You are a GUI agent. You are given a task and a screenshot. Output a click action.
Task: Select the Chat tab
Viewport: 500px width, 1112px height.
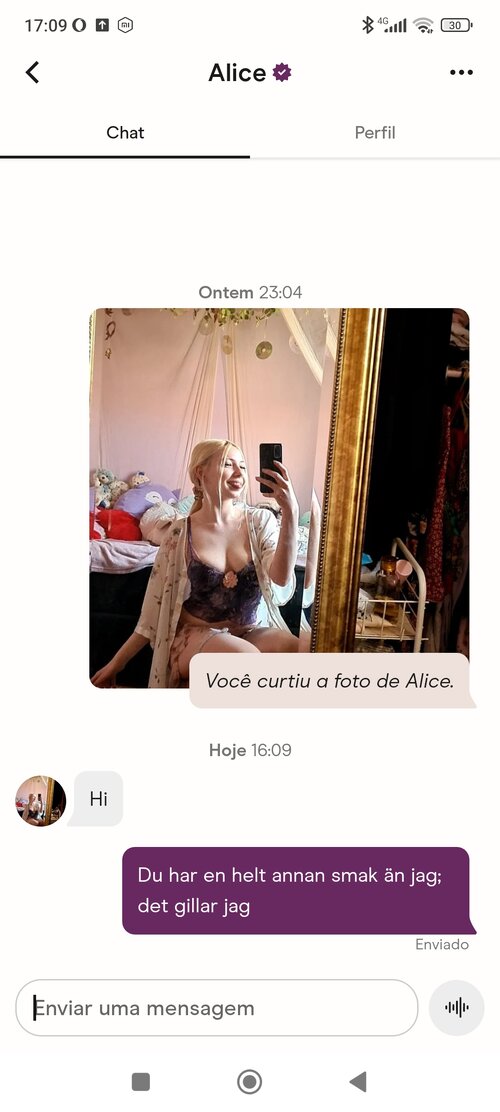click(125, 133)
